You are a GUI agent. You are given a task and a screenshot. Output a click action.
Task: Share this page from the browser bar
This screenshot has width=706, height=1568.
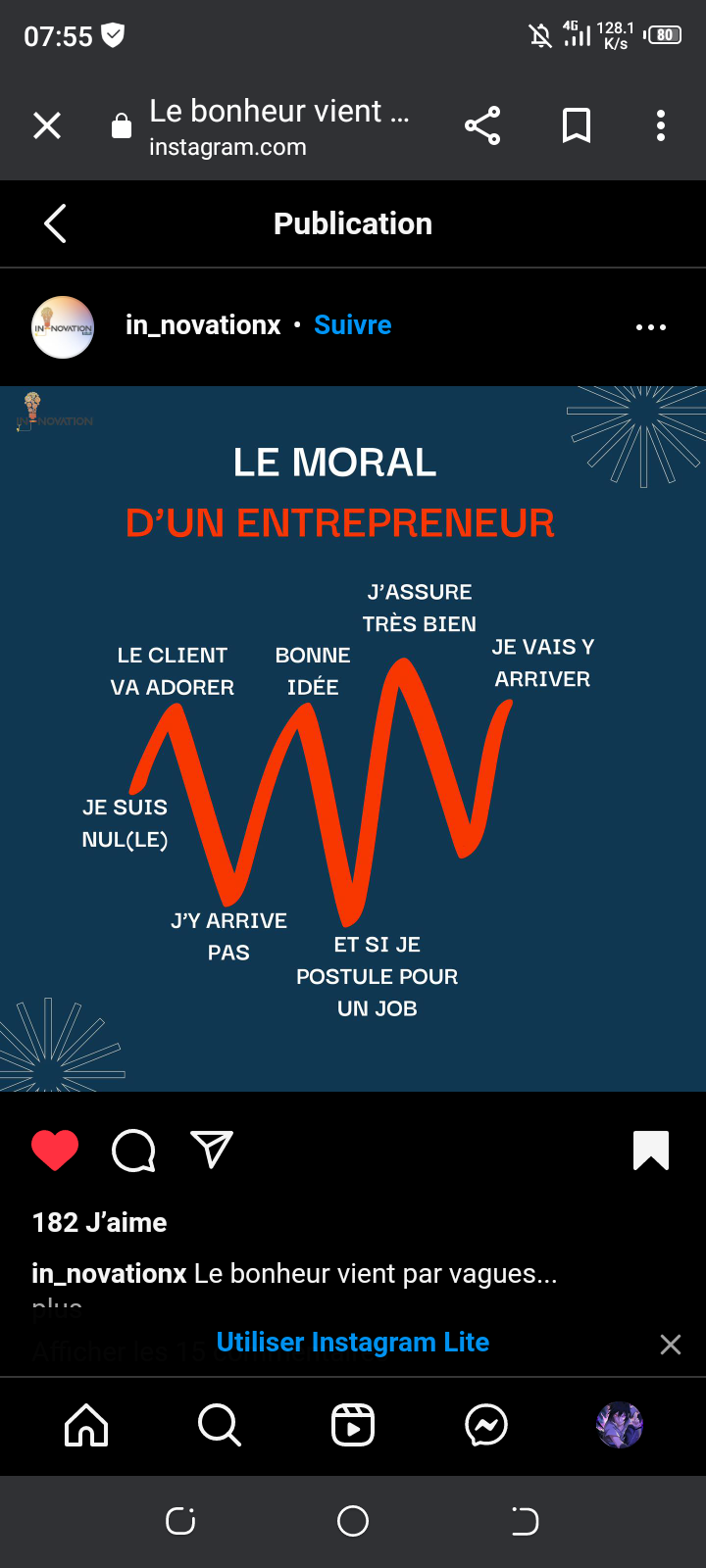coord(482,125)
